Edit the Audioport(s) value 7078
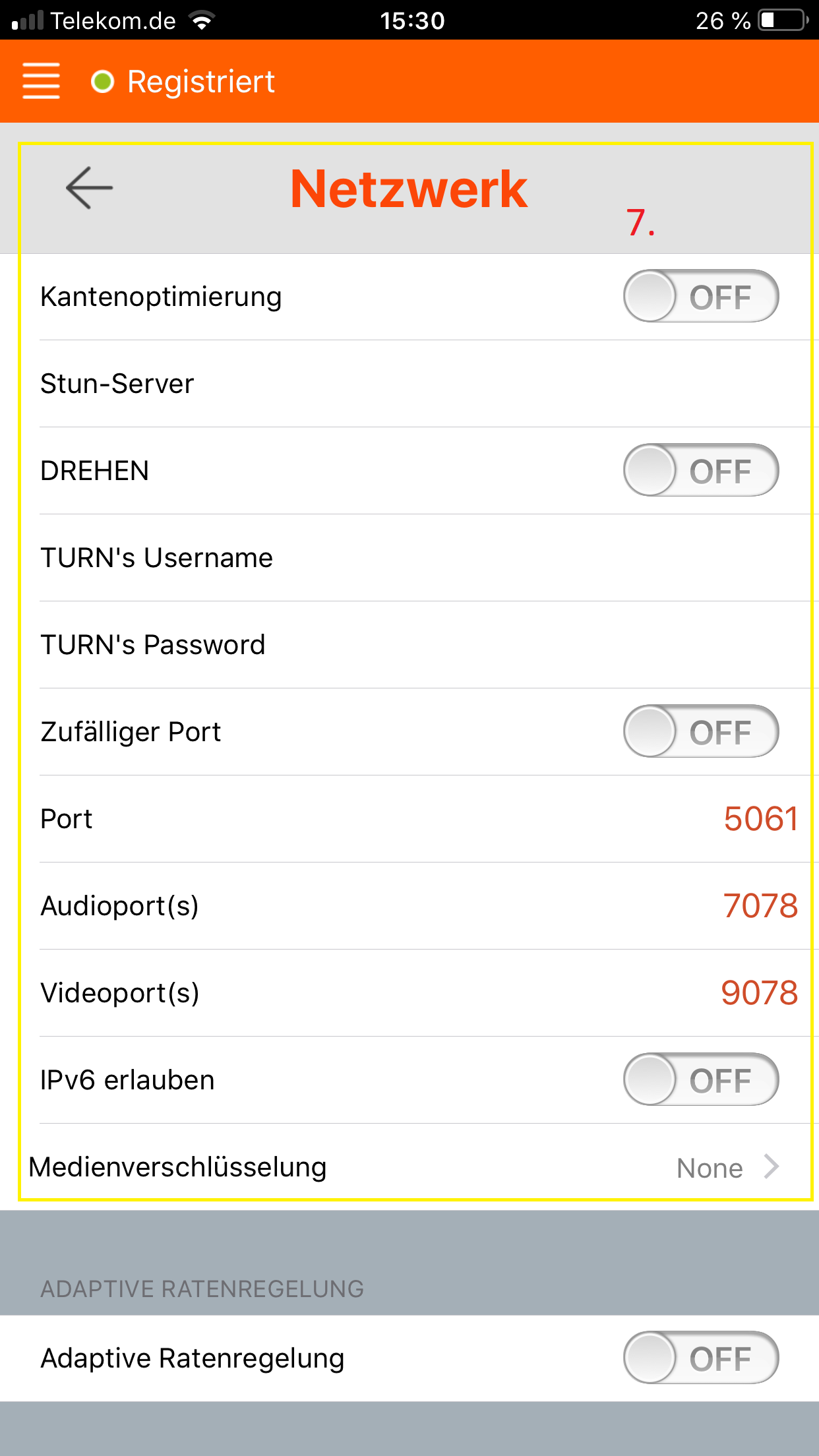This screenshot has width=819, height=1456. pos(761,906)
